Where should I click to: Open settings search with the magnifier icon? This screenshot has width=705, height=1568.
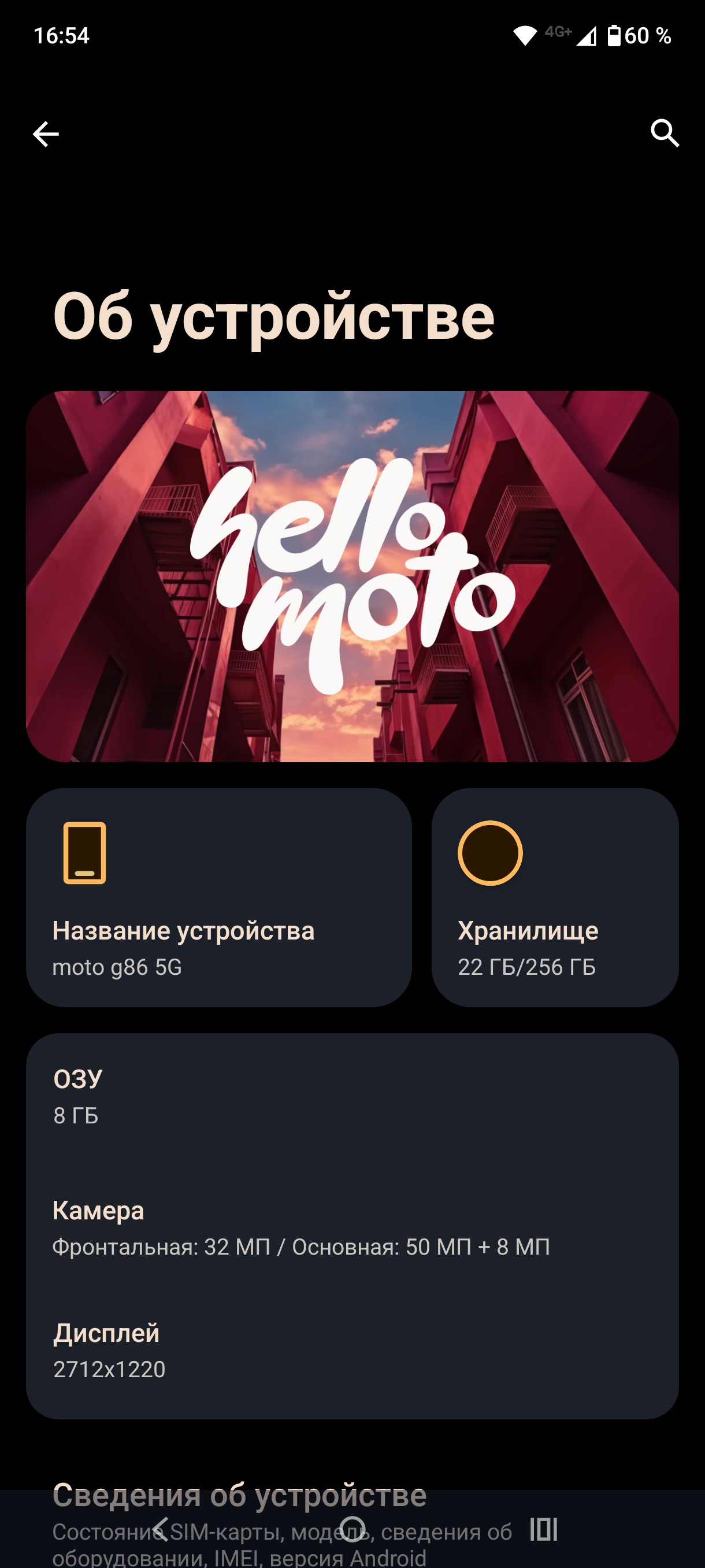tap(664, 134)
